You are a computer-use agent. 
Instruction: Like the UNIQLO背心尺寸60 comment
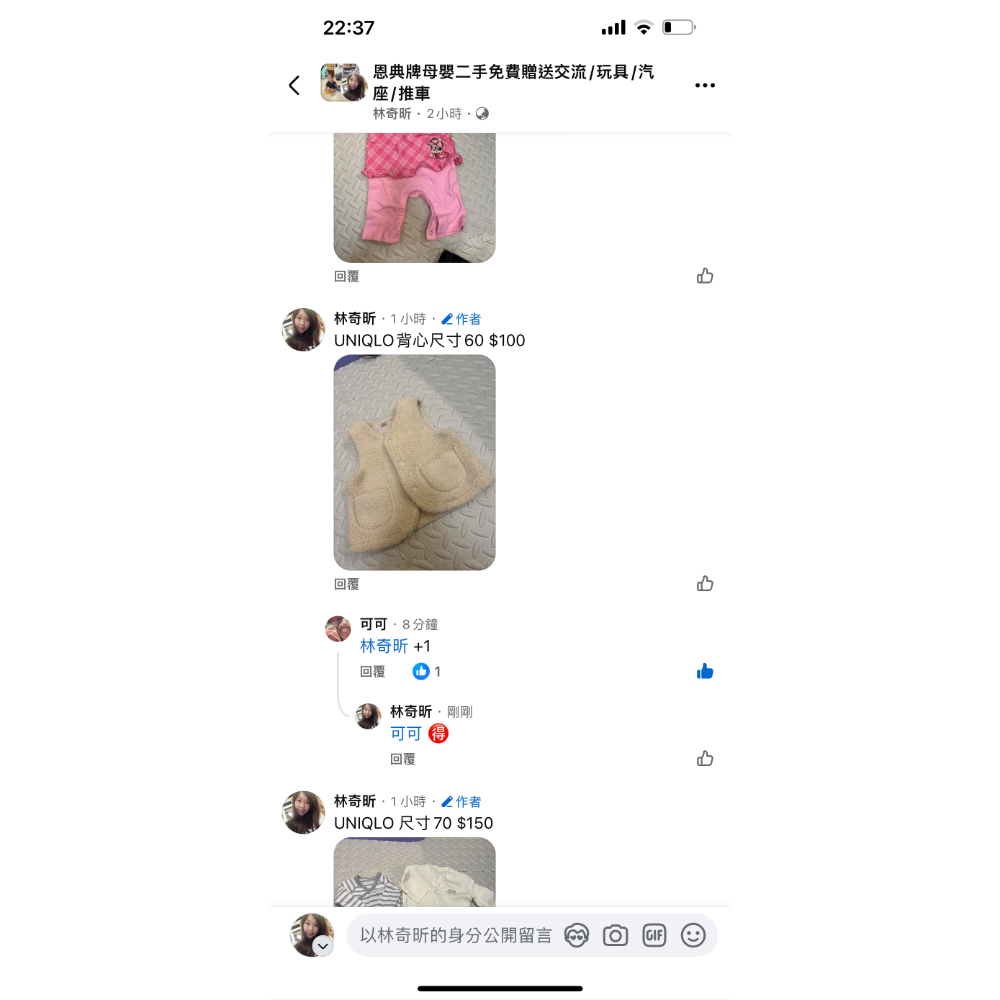pos(705,583)
